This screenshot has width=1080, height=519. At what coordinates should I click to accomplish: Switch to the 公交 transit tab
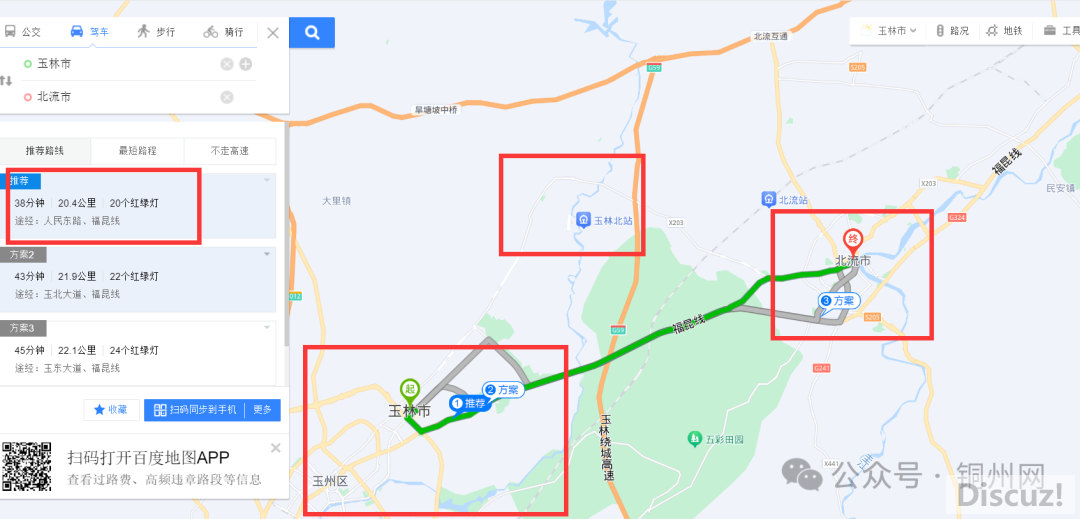tap(24, 32)
